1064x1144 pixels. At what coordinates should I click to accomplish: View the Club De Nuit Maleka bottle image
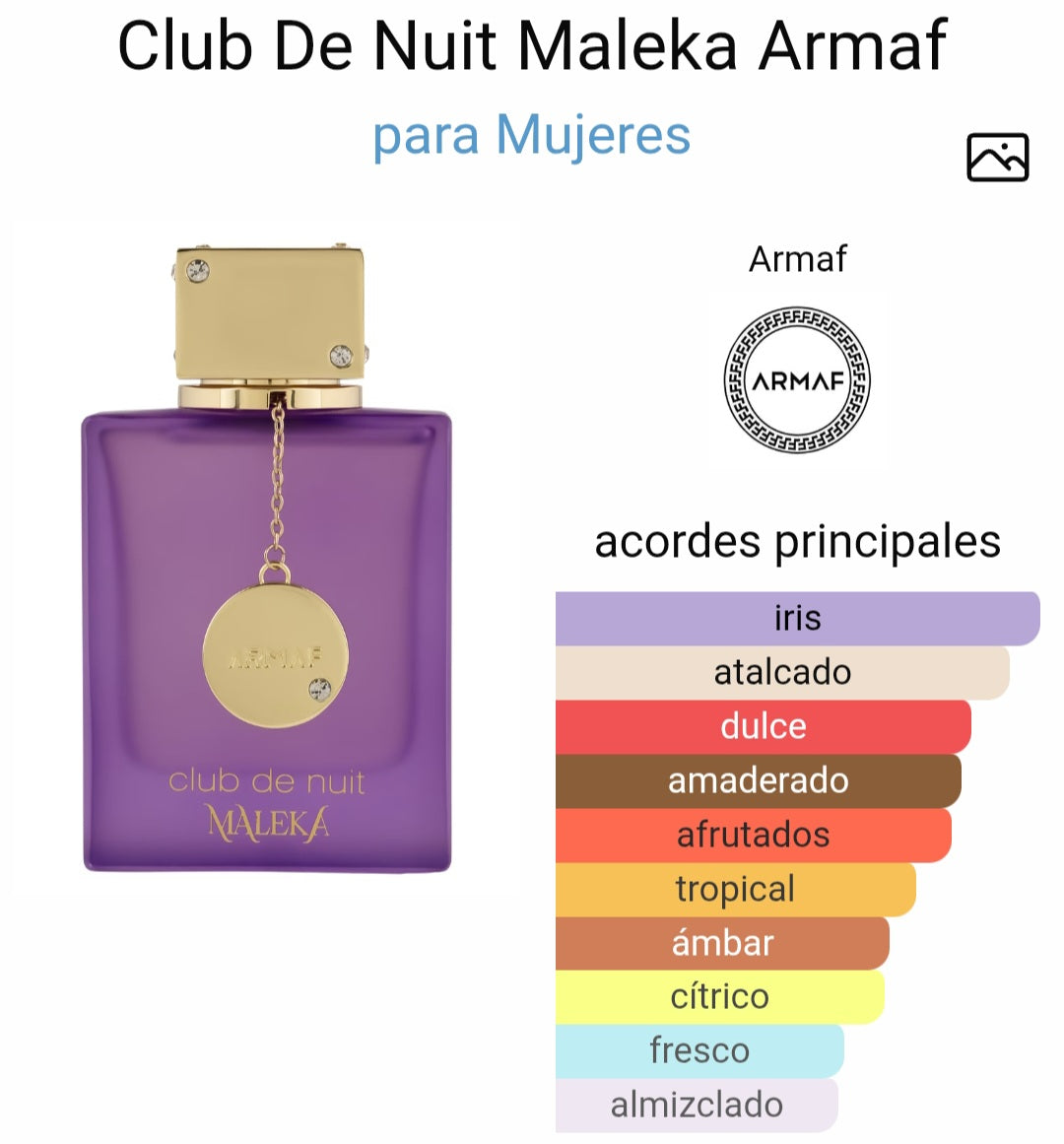266,562
